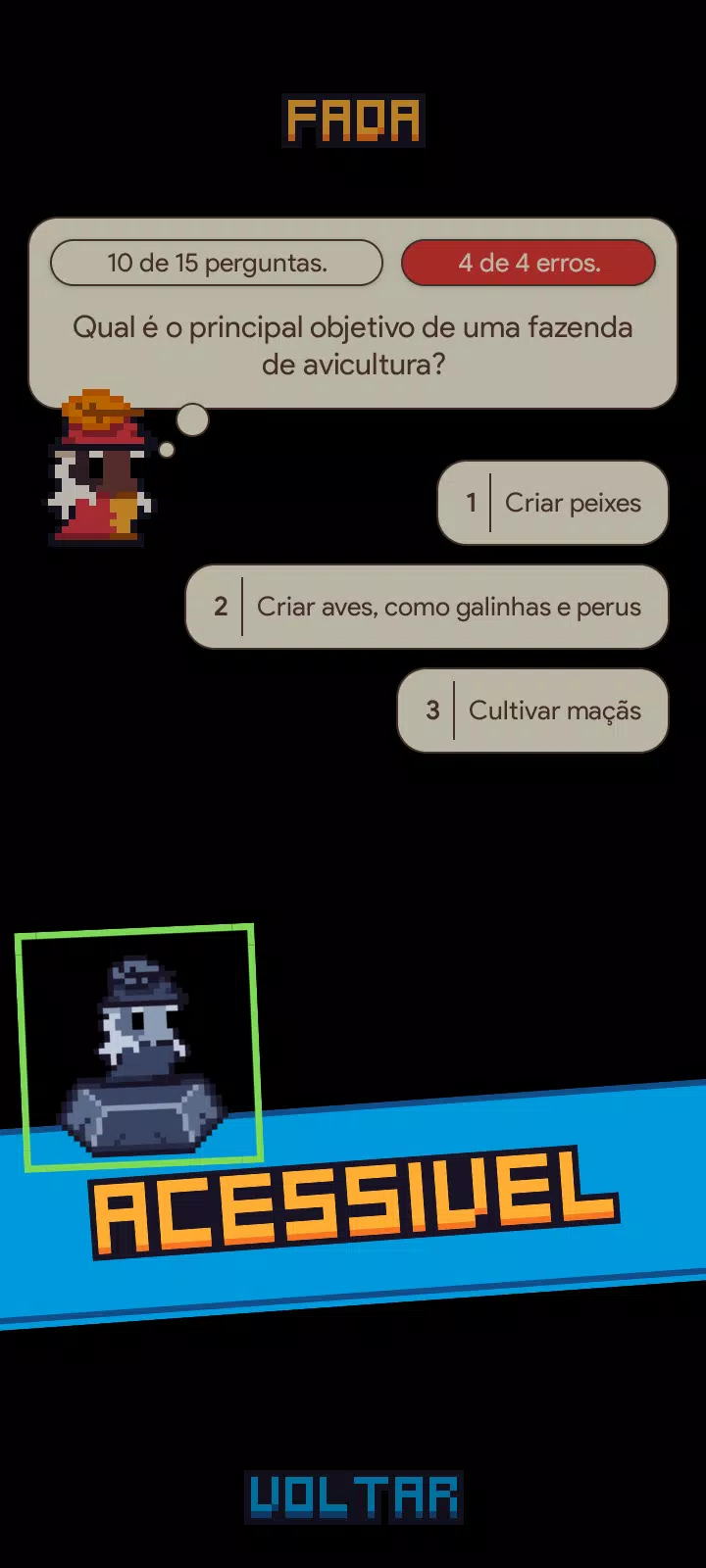Tap the VOLTAR button to go back
Screen dimensions: 706x1568
[353, 1496]
